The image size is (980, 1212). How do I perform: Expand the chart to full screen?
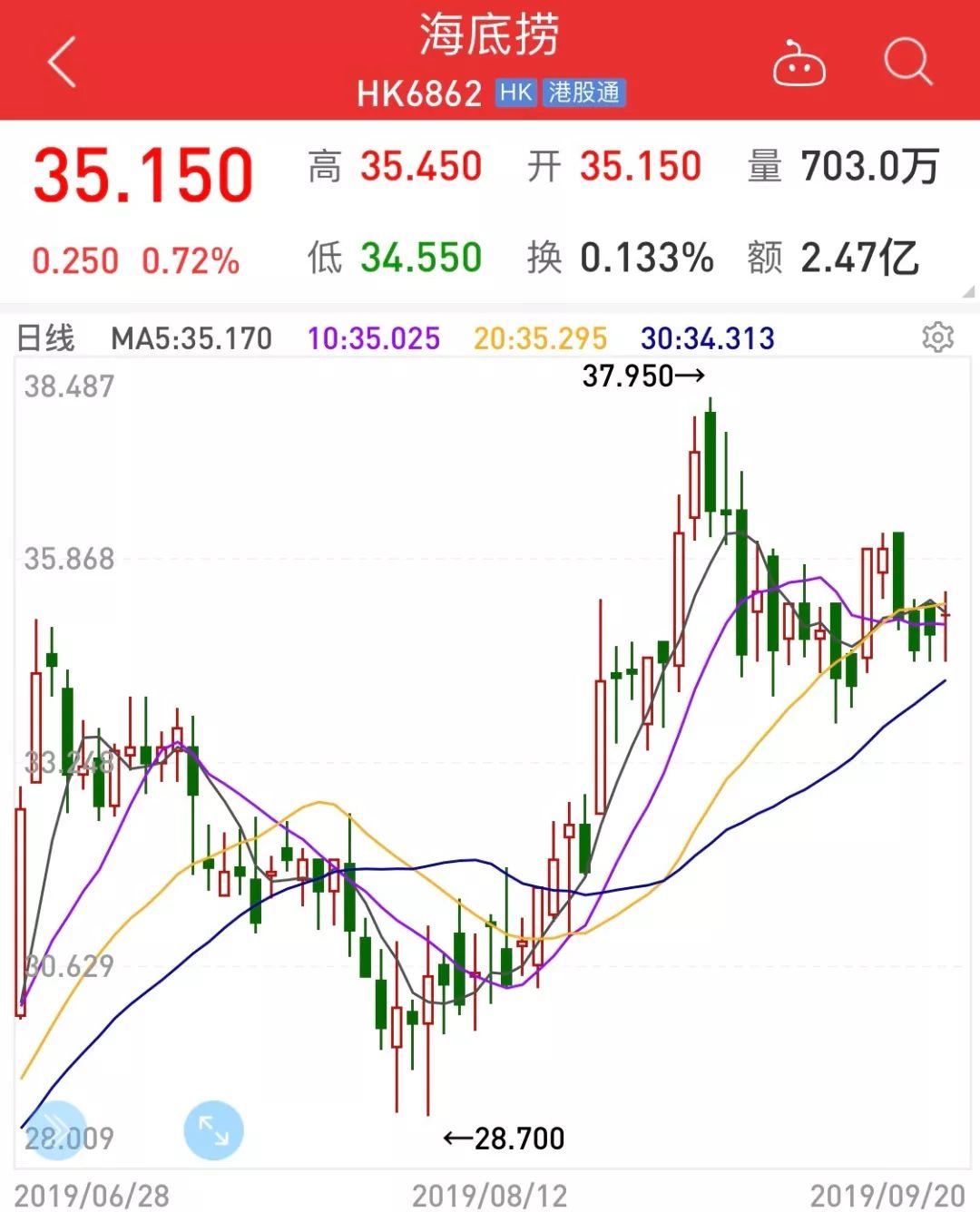[213, 1130]
